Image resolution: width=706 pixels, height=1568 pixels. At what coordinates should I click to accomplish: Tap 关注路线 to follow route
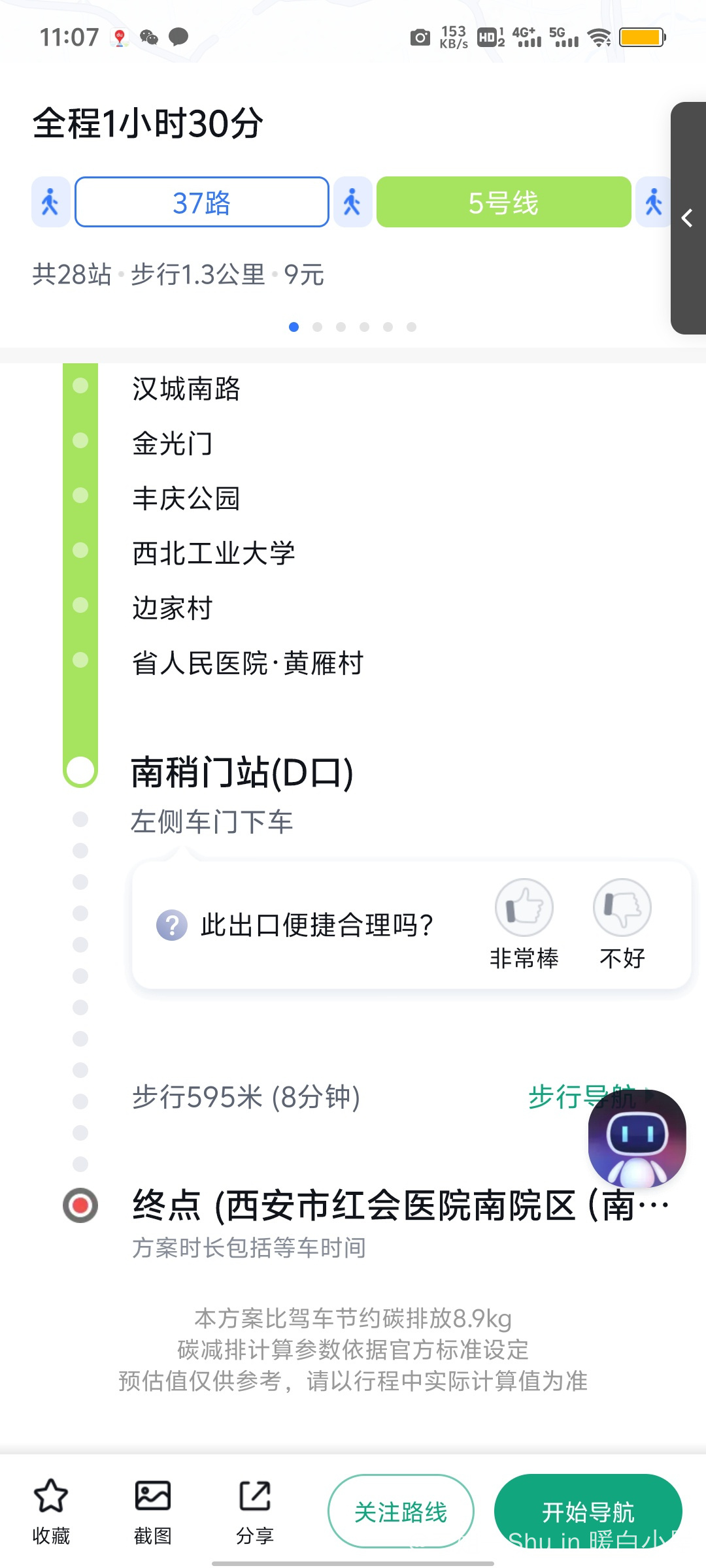[x=401, y=1511]
